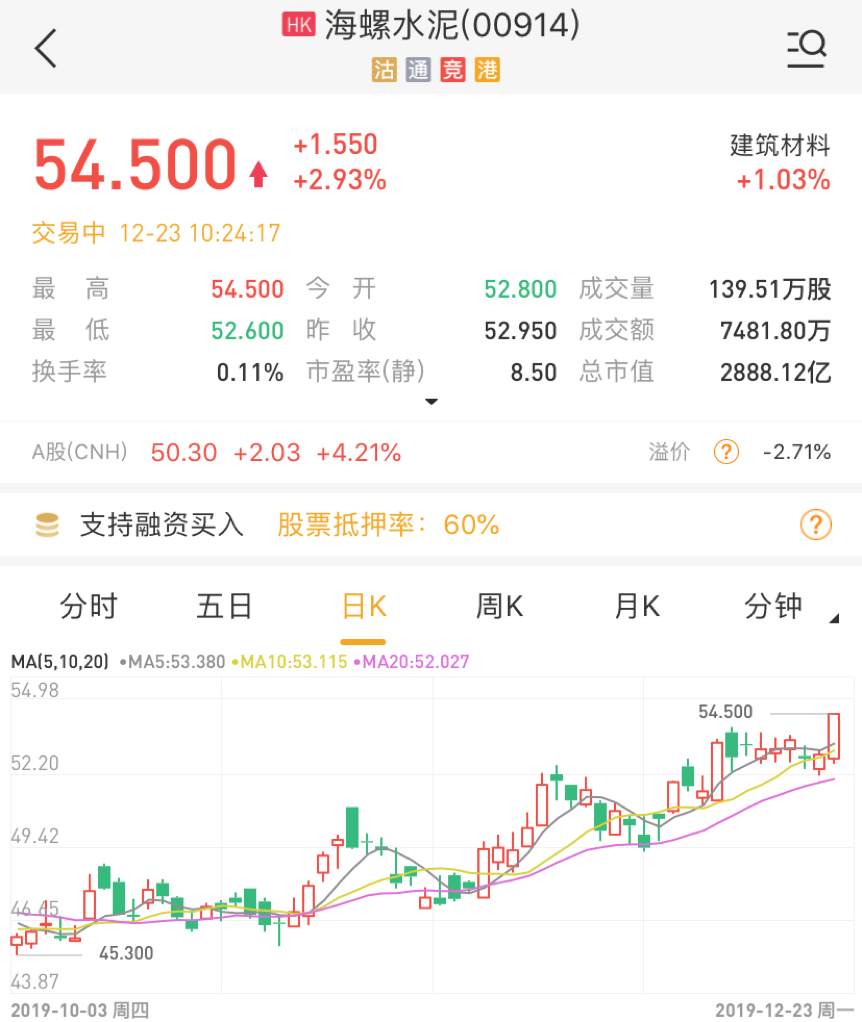This screenshot has width=862, height=1022.
Task: Tap the MA(5,10,20) indicator settings
Action: (60, 661)
